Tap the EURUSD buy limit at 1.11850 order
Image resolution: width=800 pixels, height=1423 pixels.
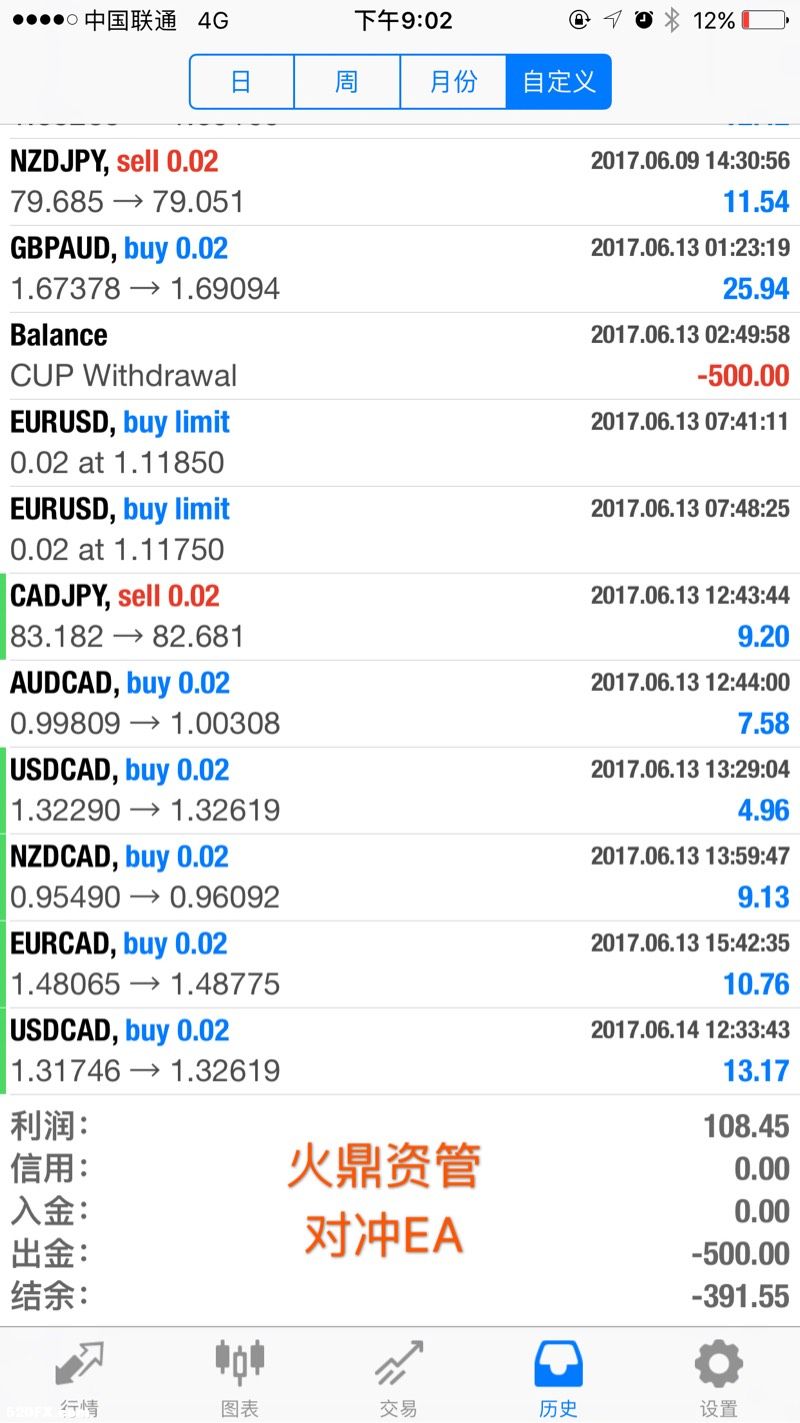click(x=400, y=443)
